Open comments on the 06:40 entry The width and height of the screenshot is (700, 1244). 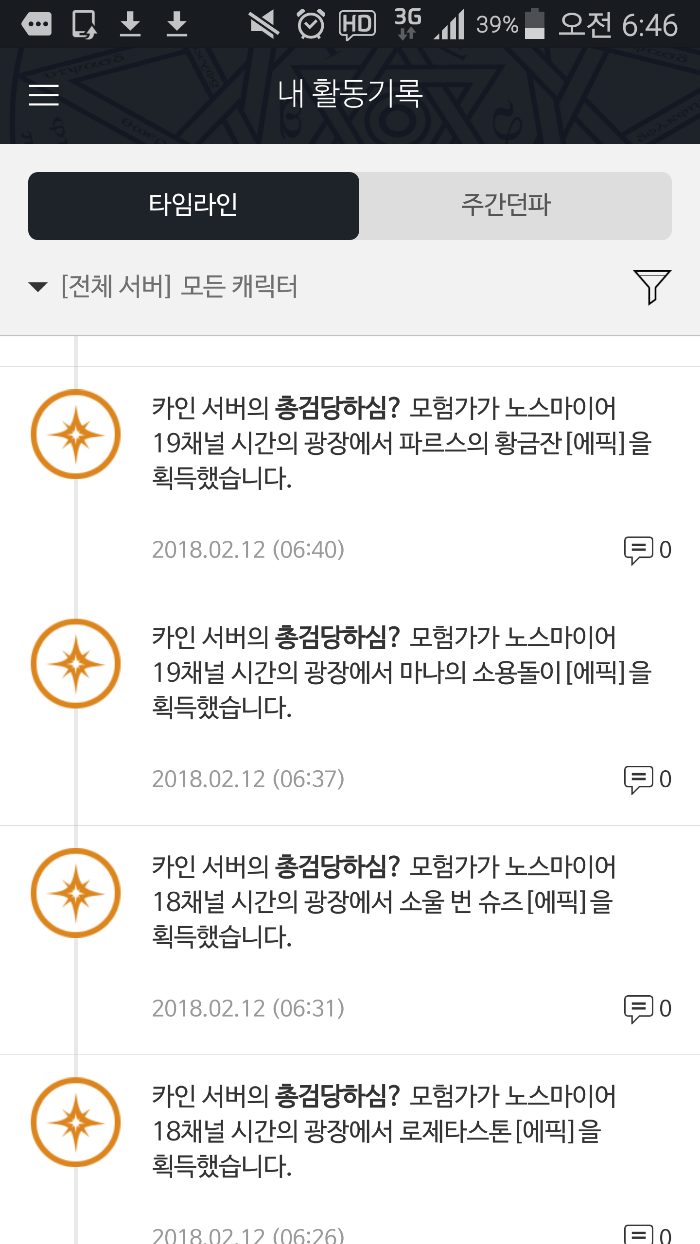646,549
